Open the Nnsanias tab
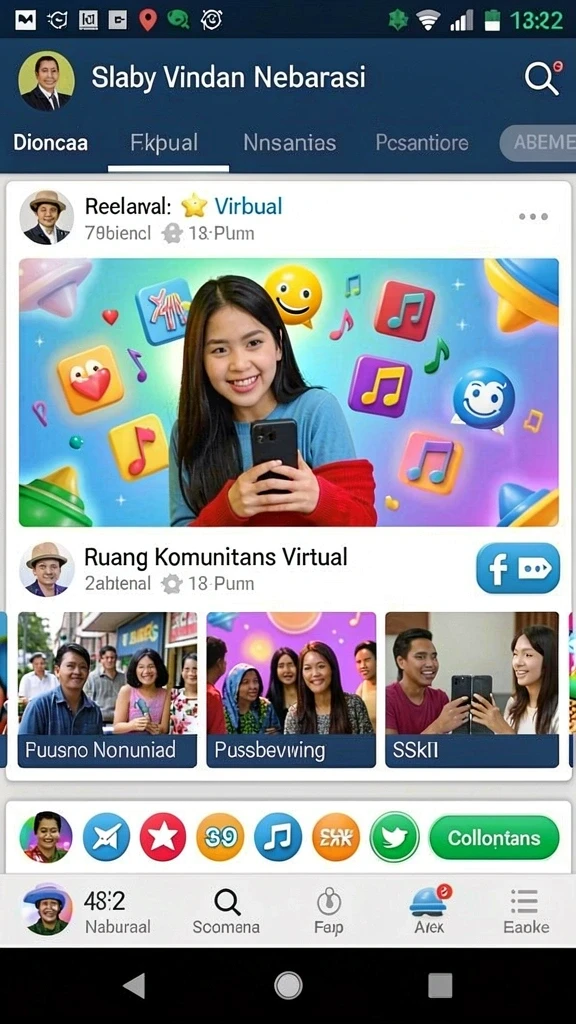The width and height of the screenshot is (576, 1024). (x=289, y=142)
